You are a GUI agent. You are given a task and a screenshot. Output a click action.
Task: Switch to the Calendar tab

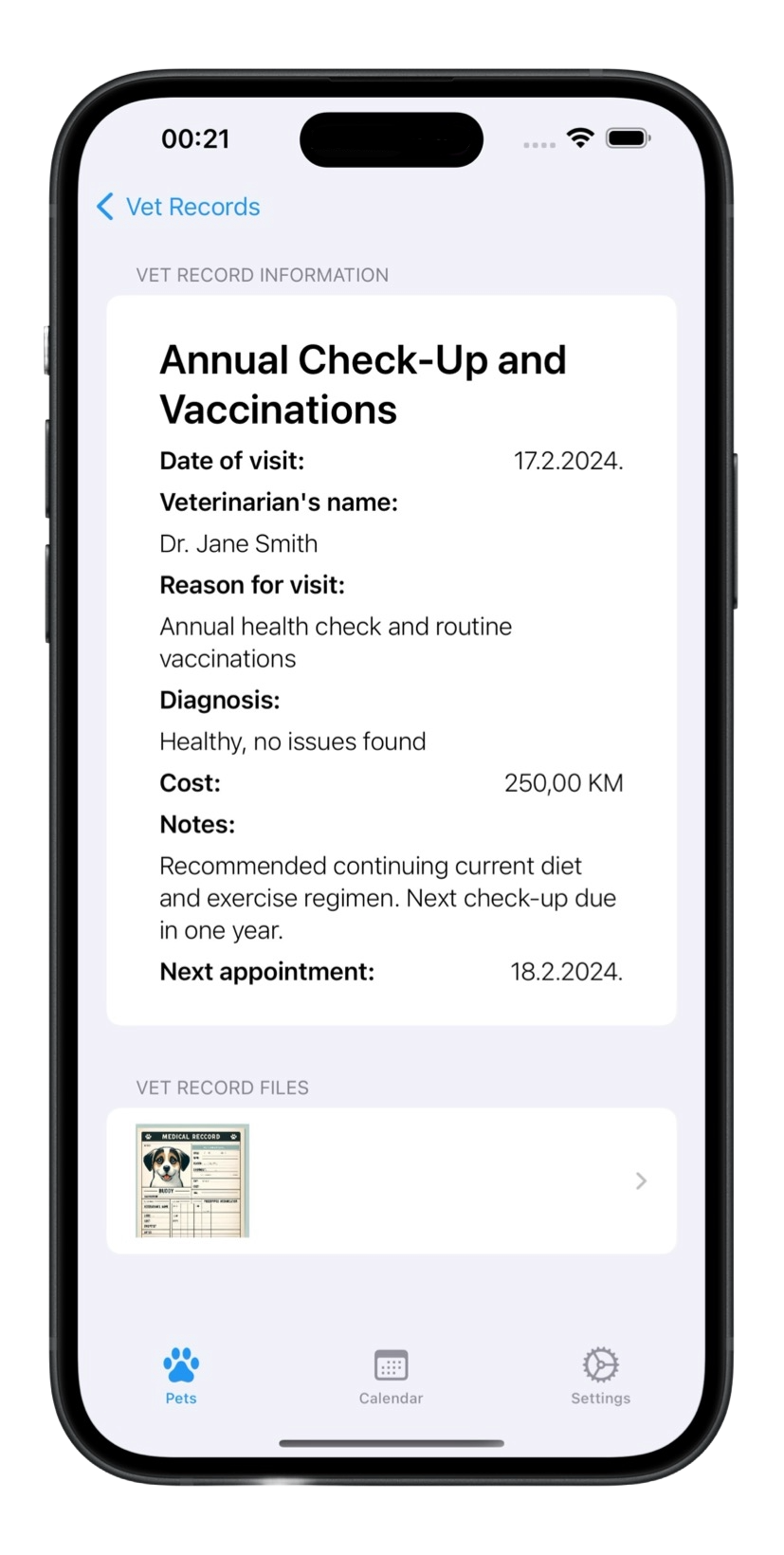pos(391,1376)
